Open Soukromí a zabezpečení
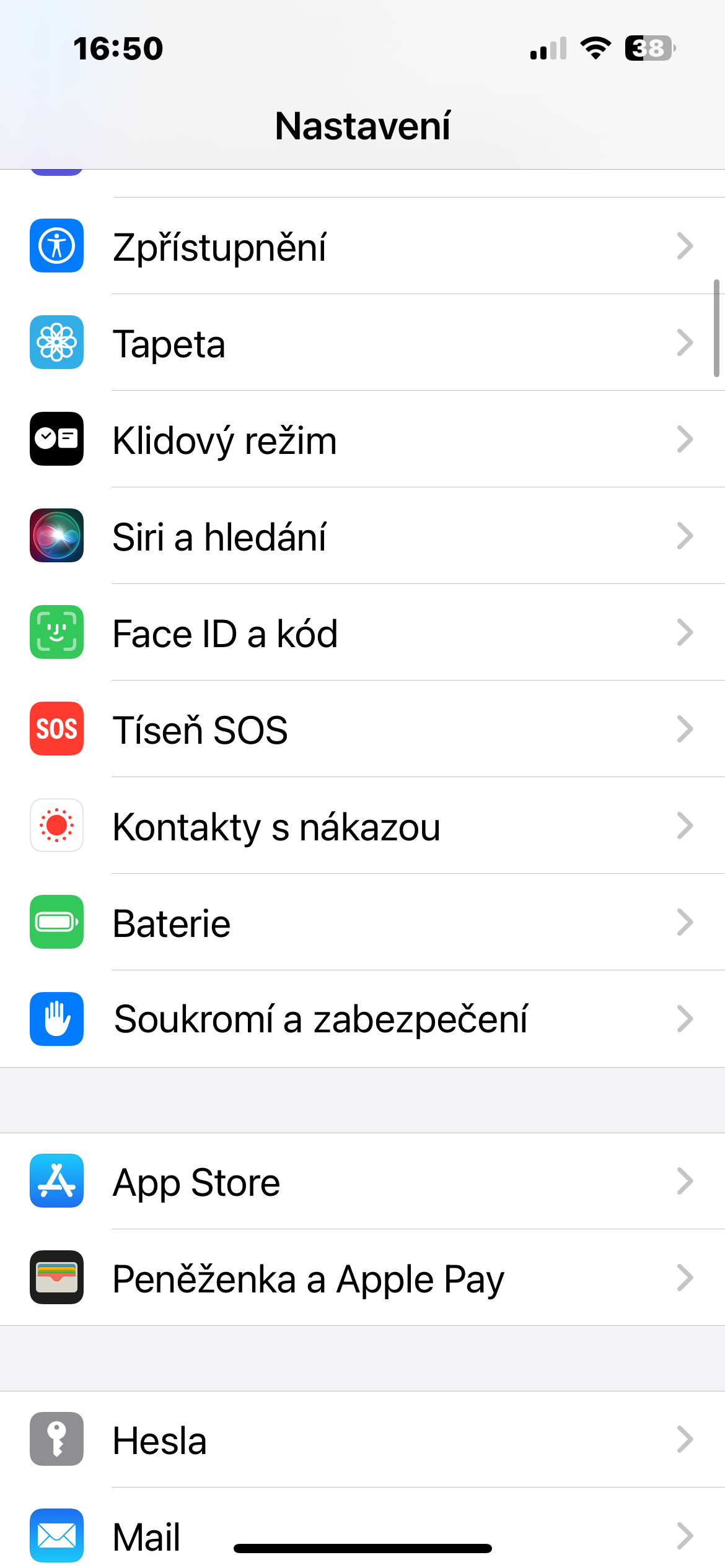This screenshot has height=1568, width=725. pos(362,1019)
